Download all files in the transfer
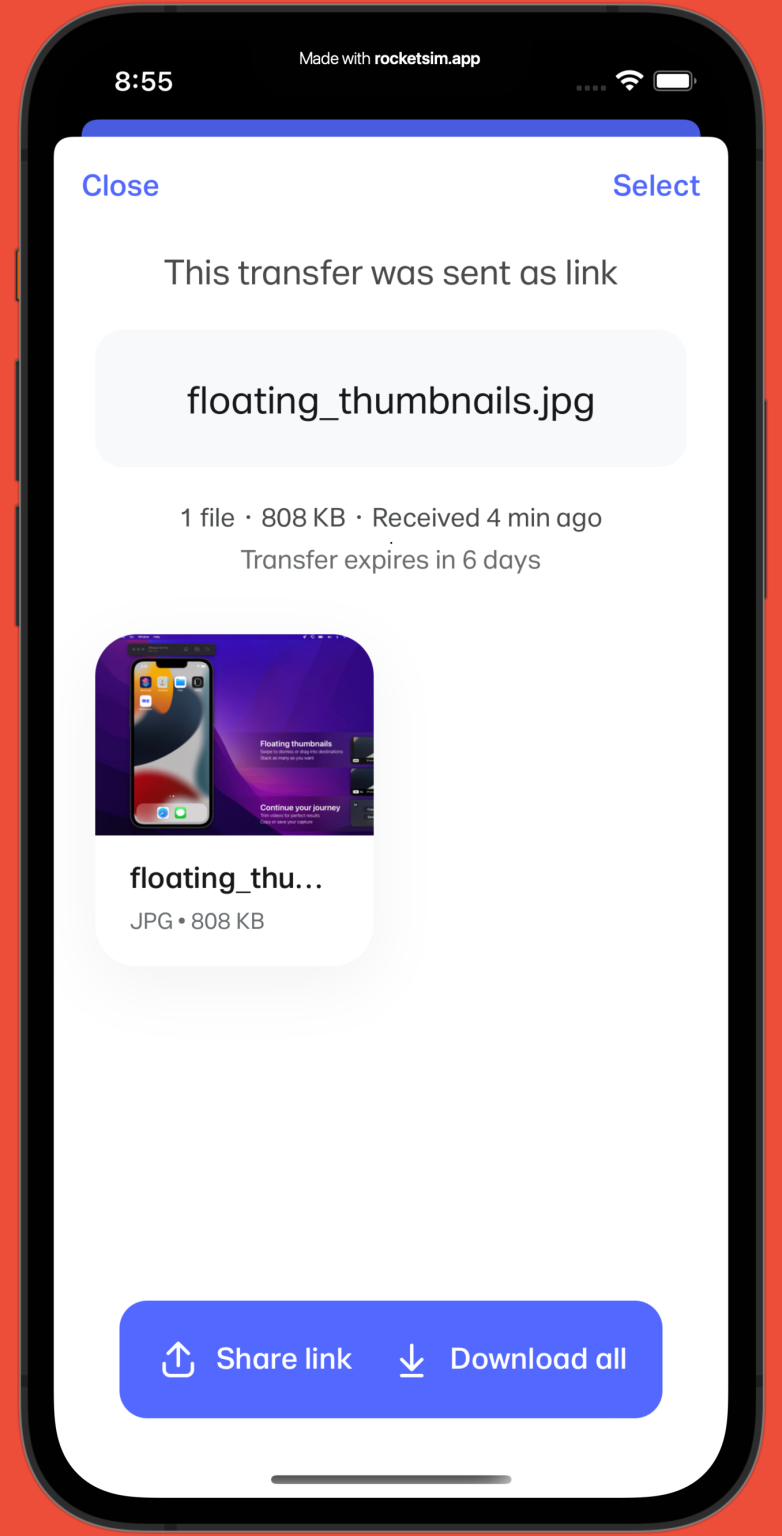 [x=511, y=1359]
